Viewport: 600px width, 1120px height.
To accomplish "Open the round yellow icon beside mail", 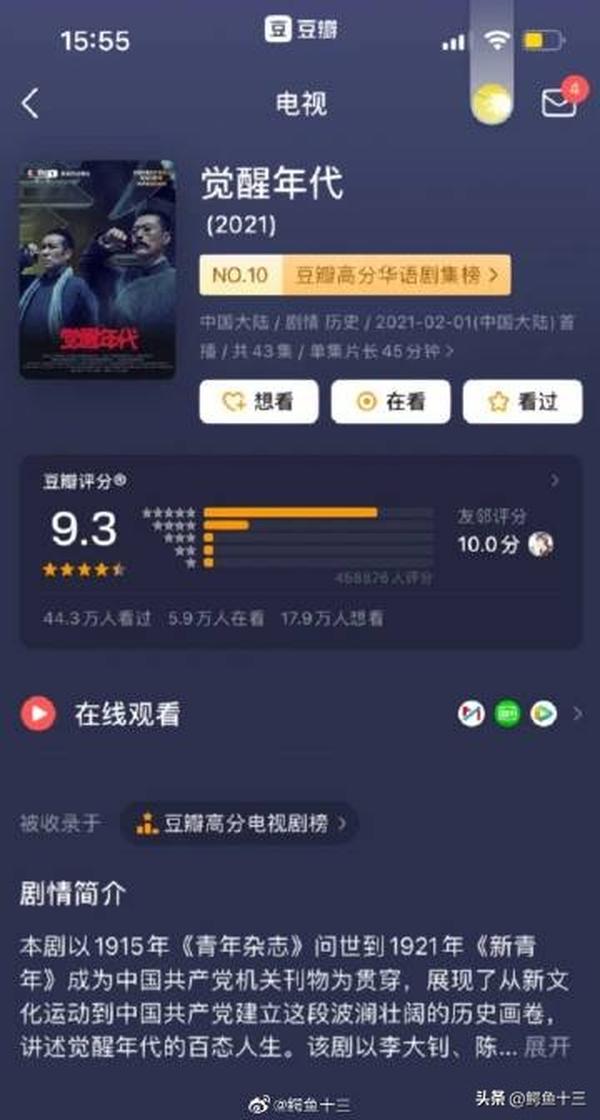I will 491,103.
